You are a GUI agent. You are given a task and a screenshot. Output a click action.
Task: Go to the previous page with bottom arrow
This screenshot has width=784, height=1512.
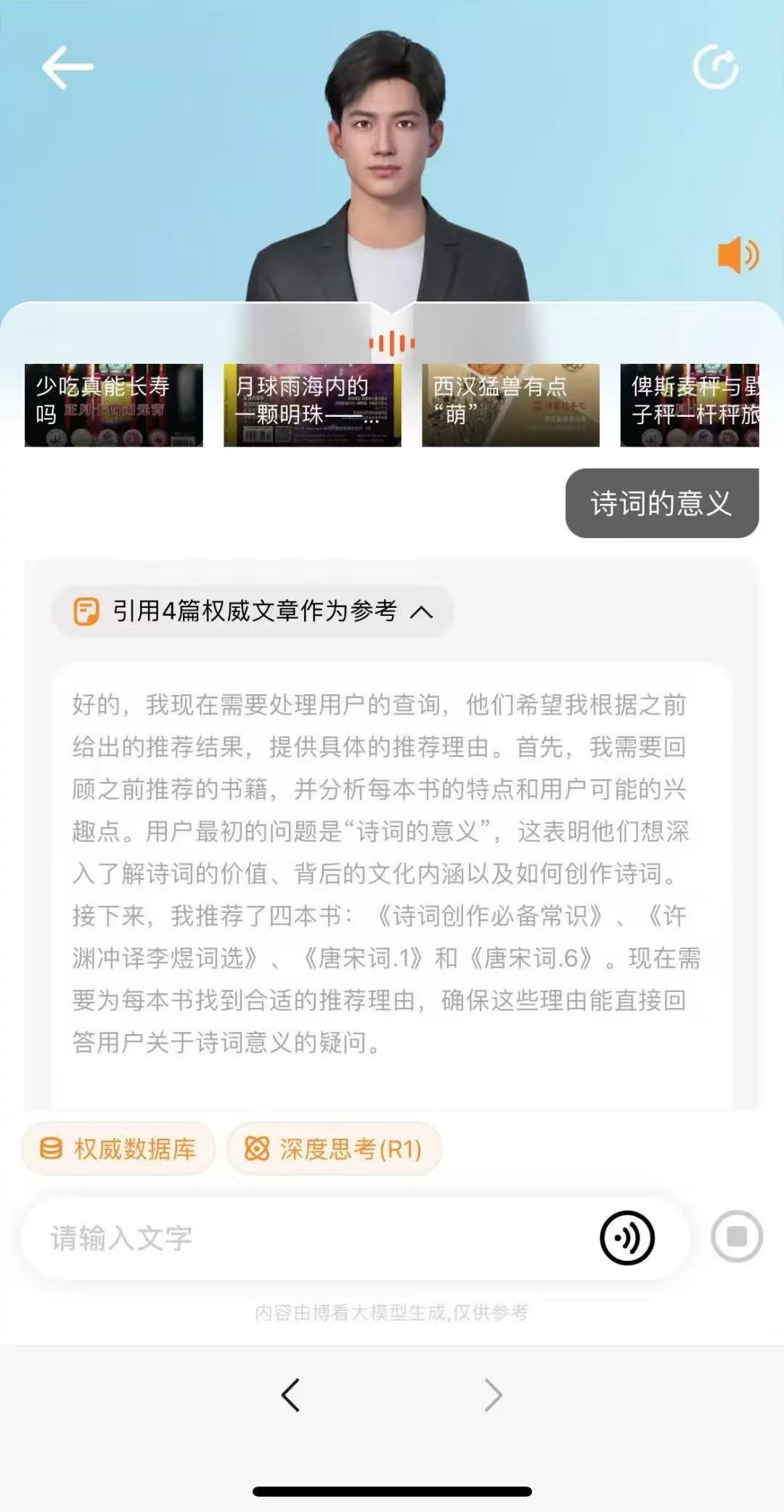point(291,1395)
